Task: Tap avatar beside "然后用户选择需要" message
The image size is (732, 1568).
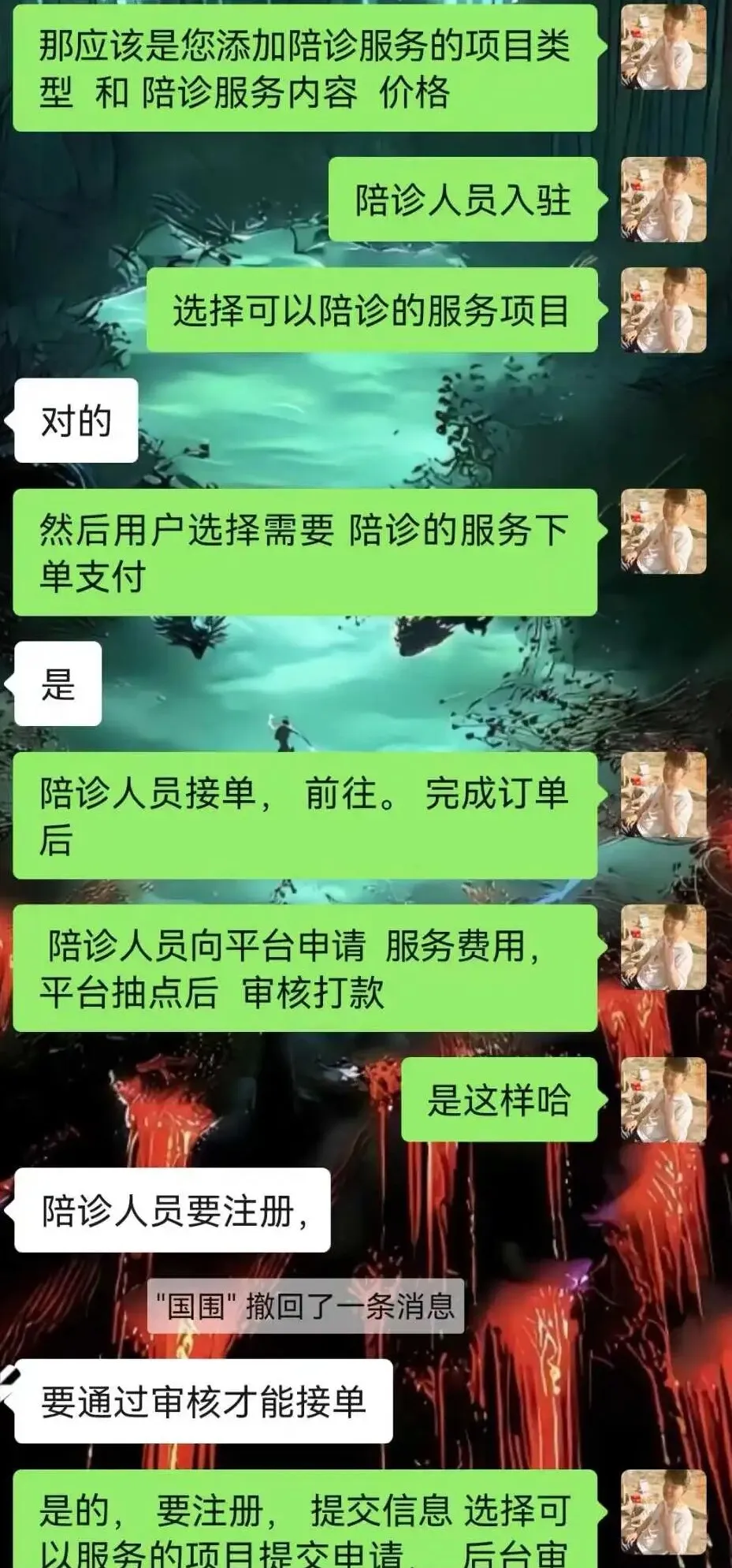Action: 663,531
